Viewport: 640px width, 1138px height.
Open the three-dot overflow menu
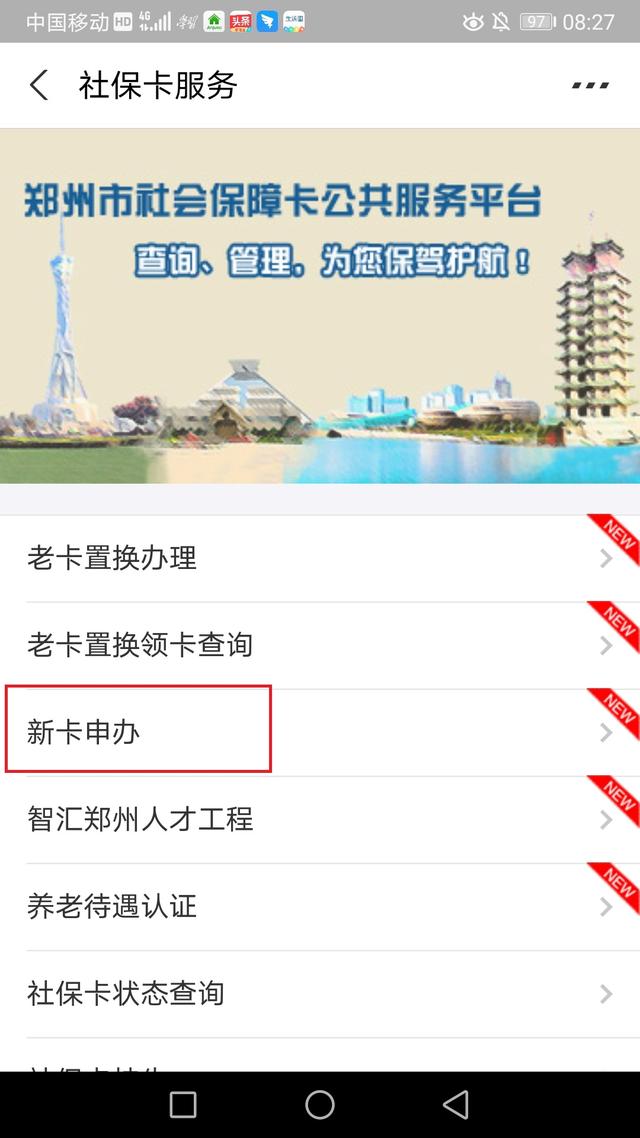tap(590, 86)
